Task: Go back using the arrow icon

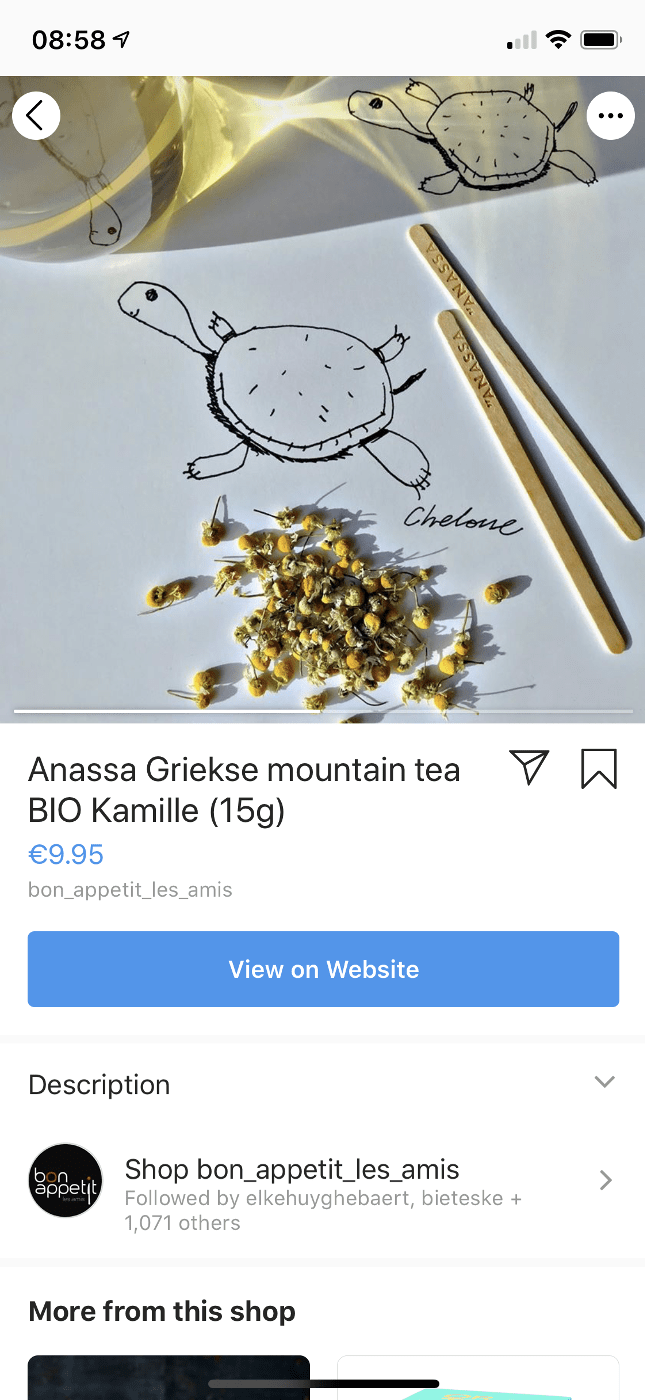Action: click(x=36, y=116)
